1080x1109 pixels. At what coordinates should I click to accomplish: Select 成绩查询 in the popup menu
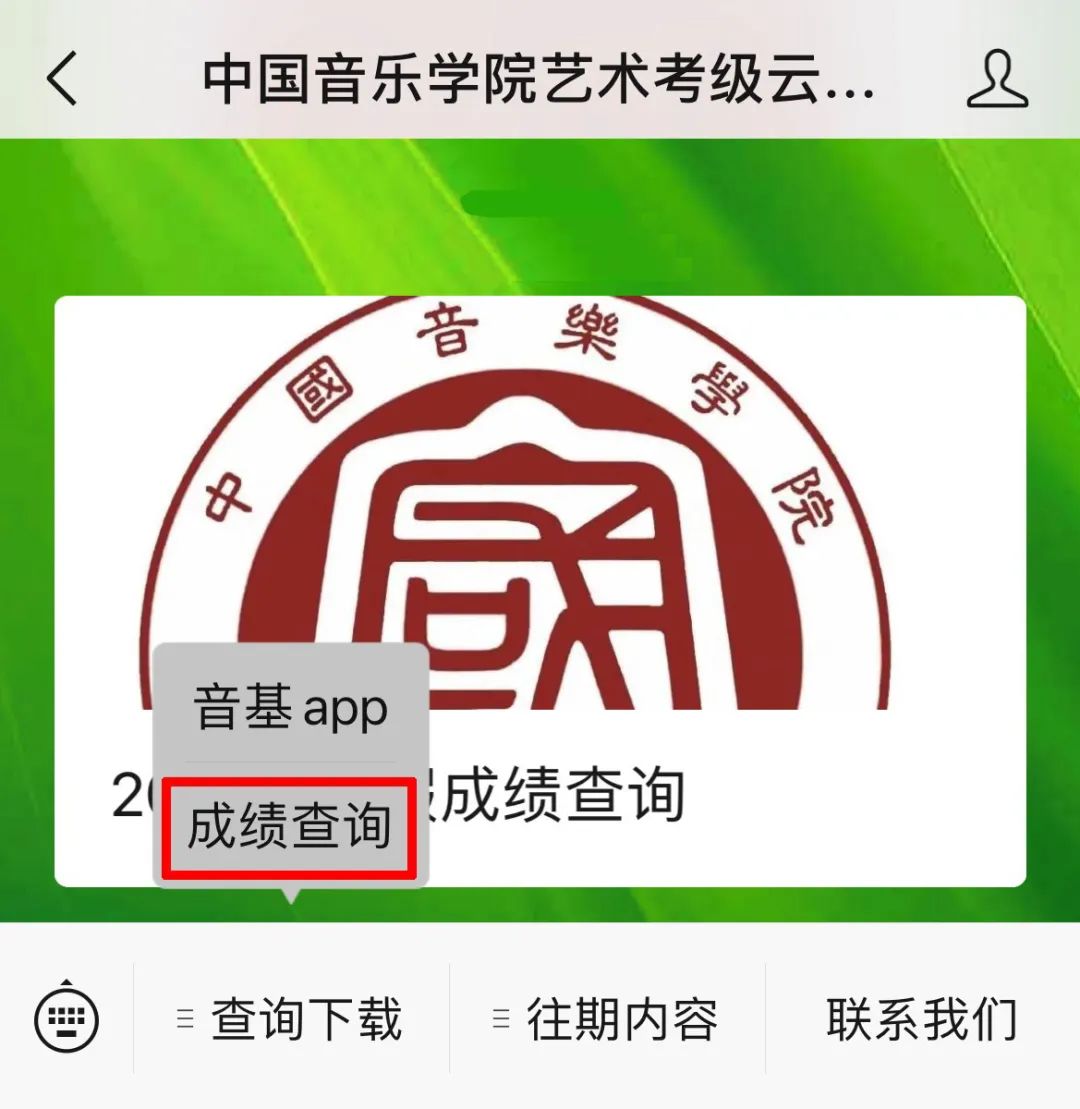pos(289,829)
